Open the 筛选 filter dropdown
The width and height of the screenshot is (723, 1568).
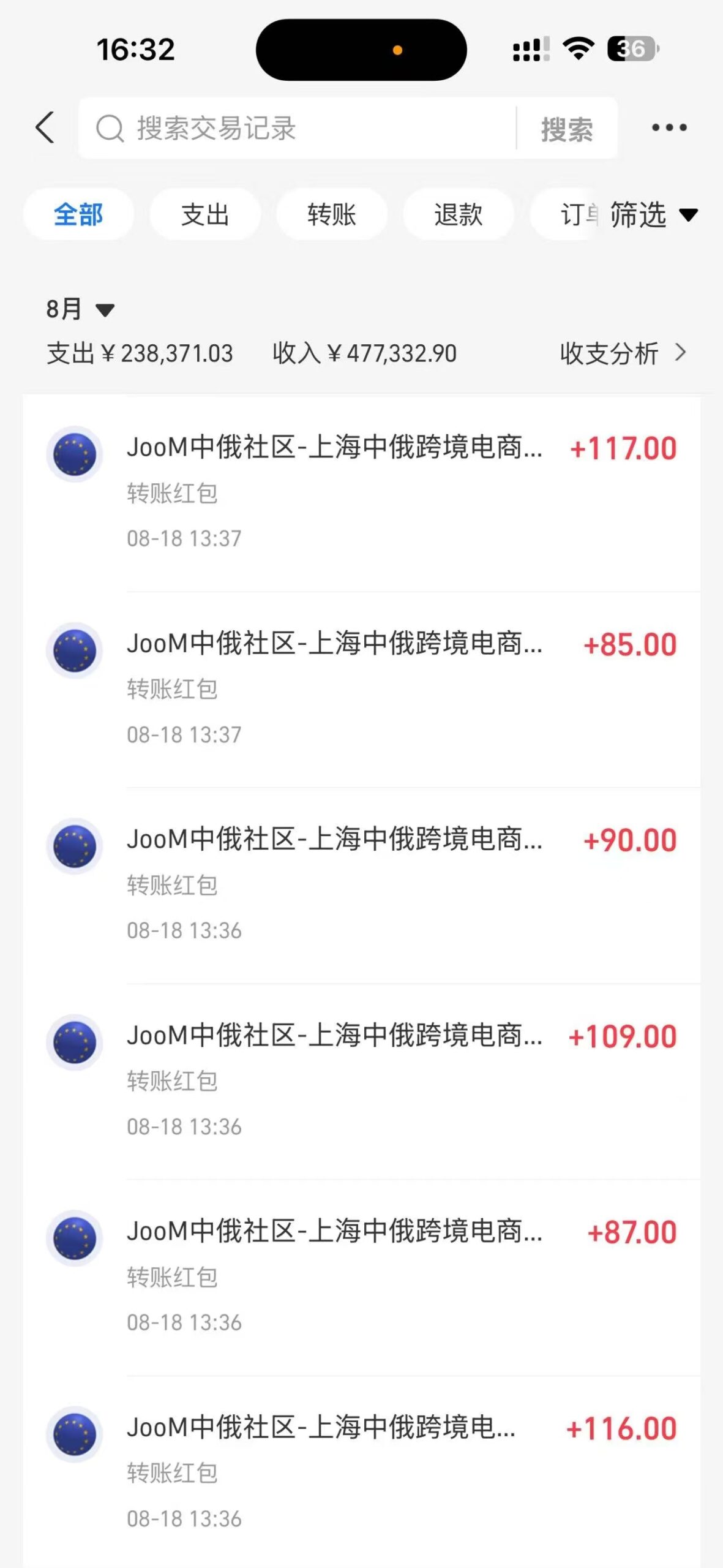pos(654,214)
